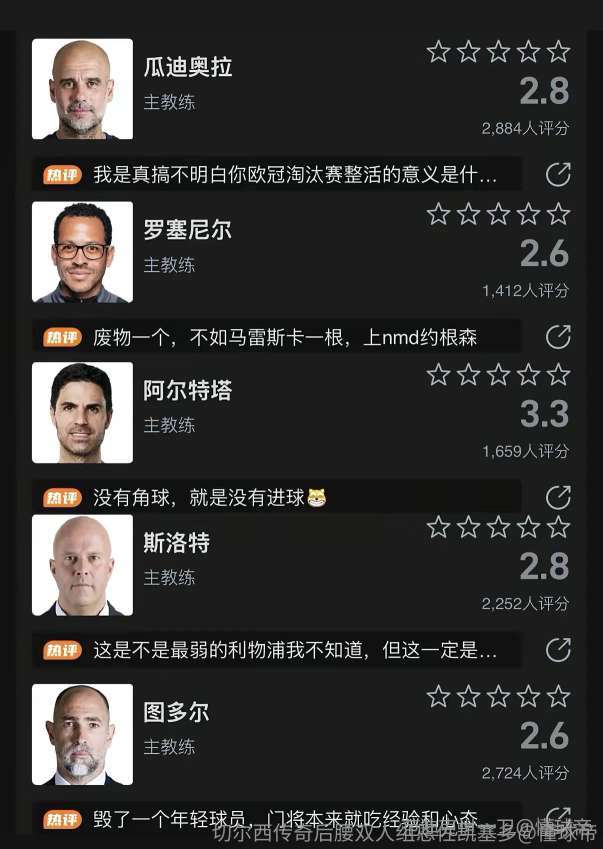Share the hot comment under 斯洛特
The height and width of the screenshot is (849, 603).
point(558,650)
